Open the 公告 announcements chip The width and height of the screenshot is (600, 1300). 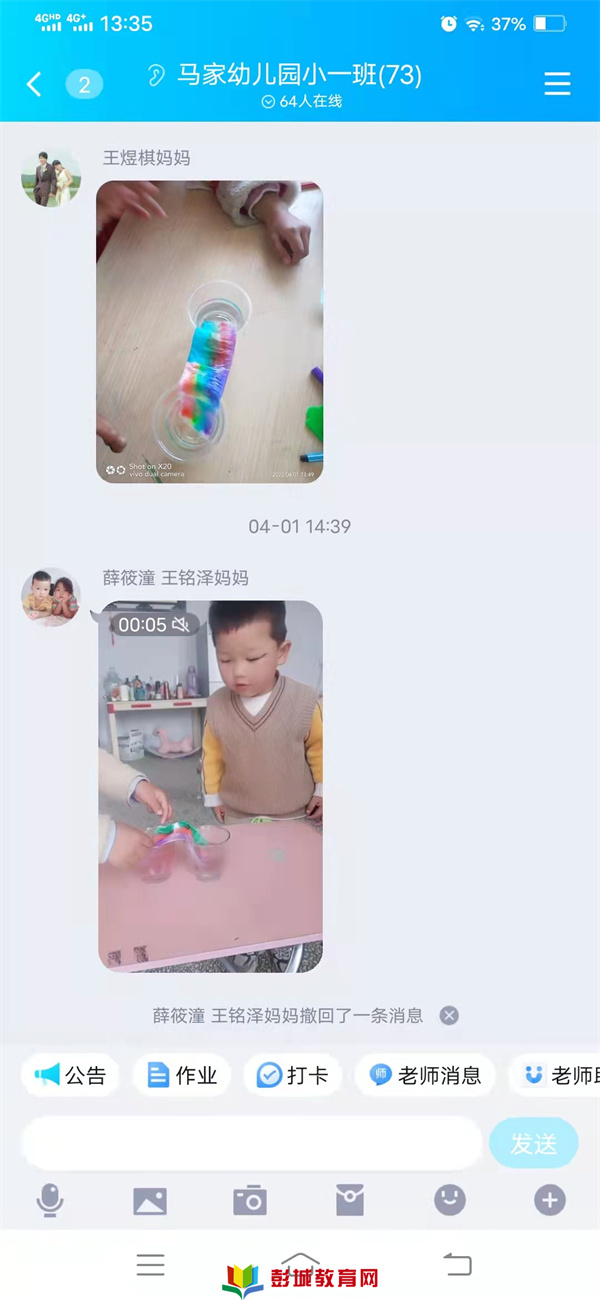70,1075
